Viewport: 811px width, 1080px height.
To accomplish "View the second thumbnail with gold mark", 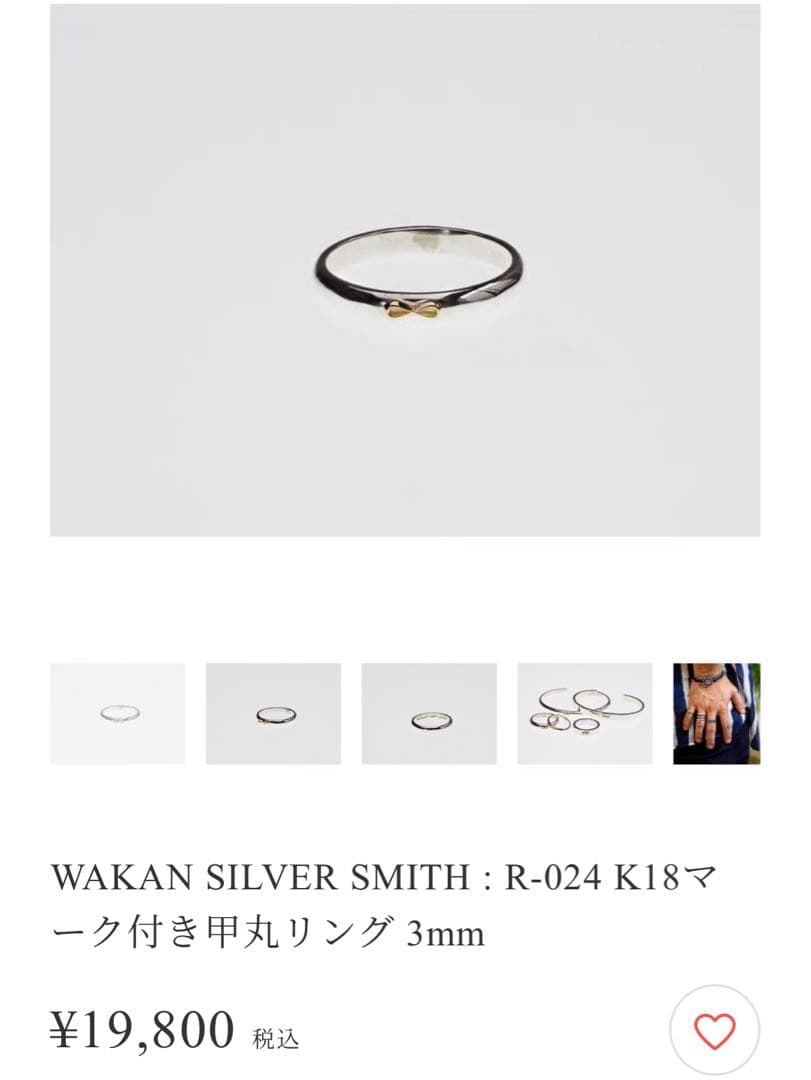I will [273, 713].
